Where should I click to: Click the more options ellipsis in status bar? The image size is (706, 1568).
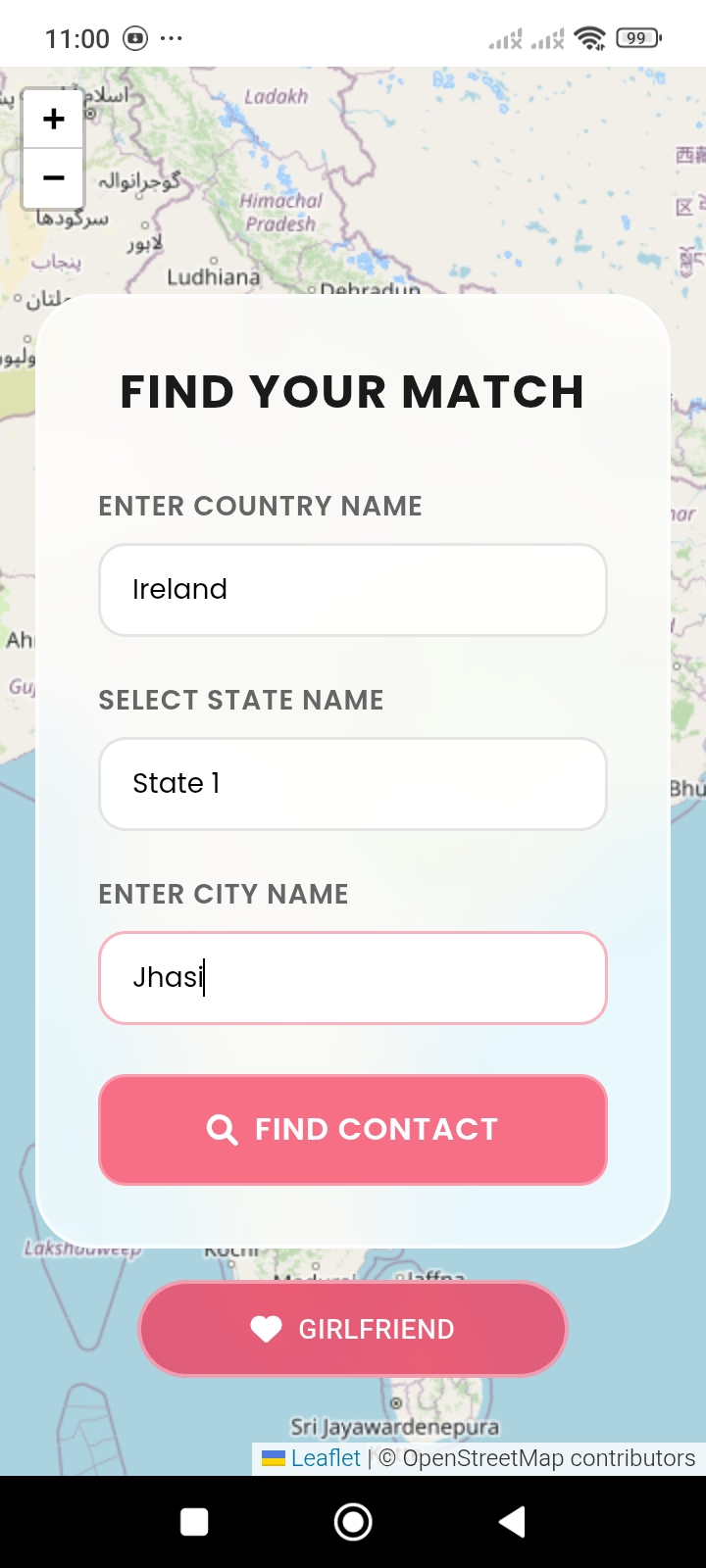tap(172, 38)
